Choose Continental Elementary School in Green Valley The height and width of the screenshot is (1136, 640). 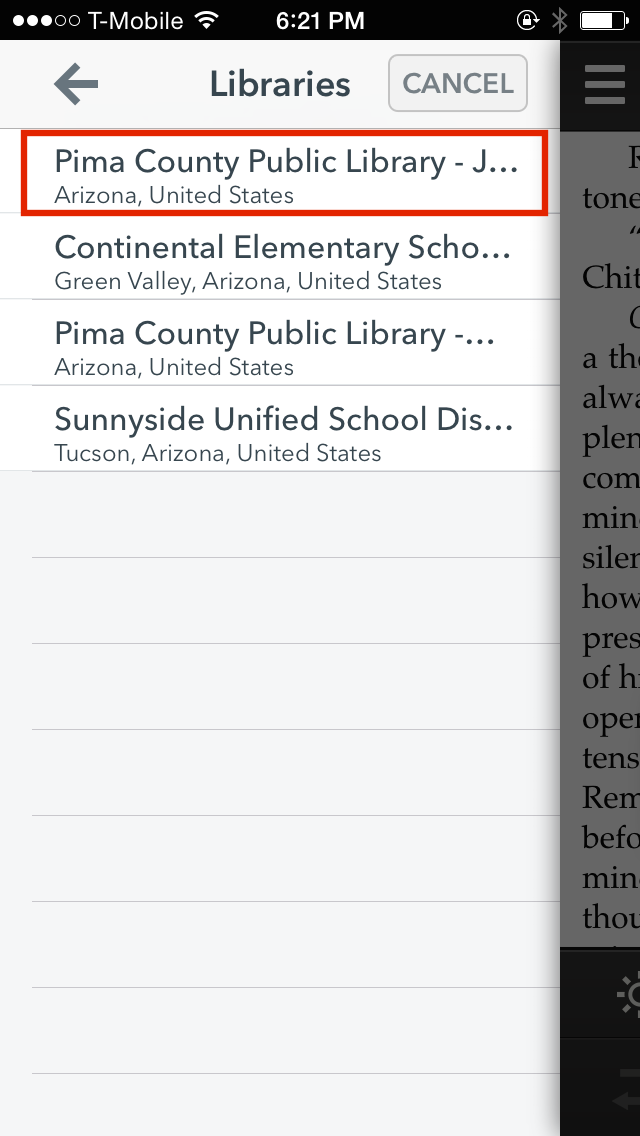[x=280, y=257]
